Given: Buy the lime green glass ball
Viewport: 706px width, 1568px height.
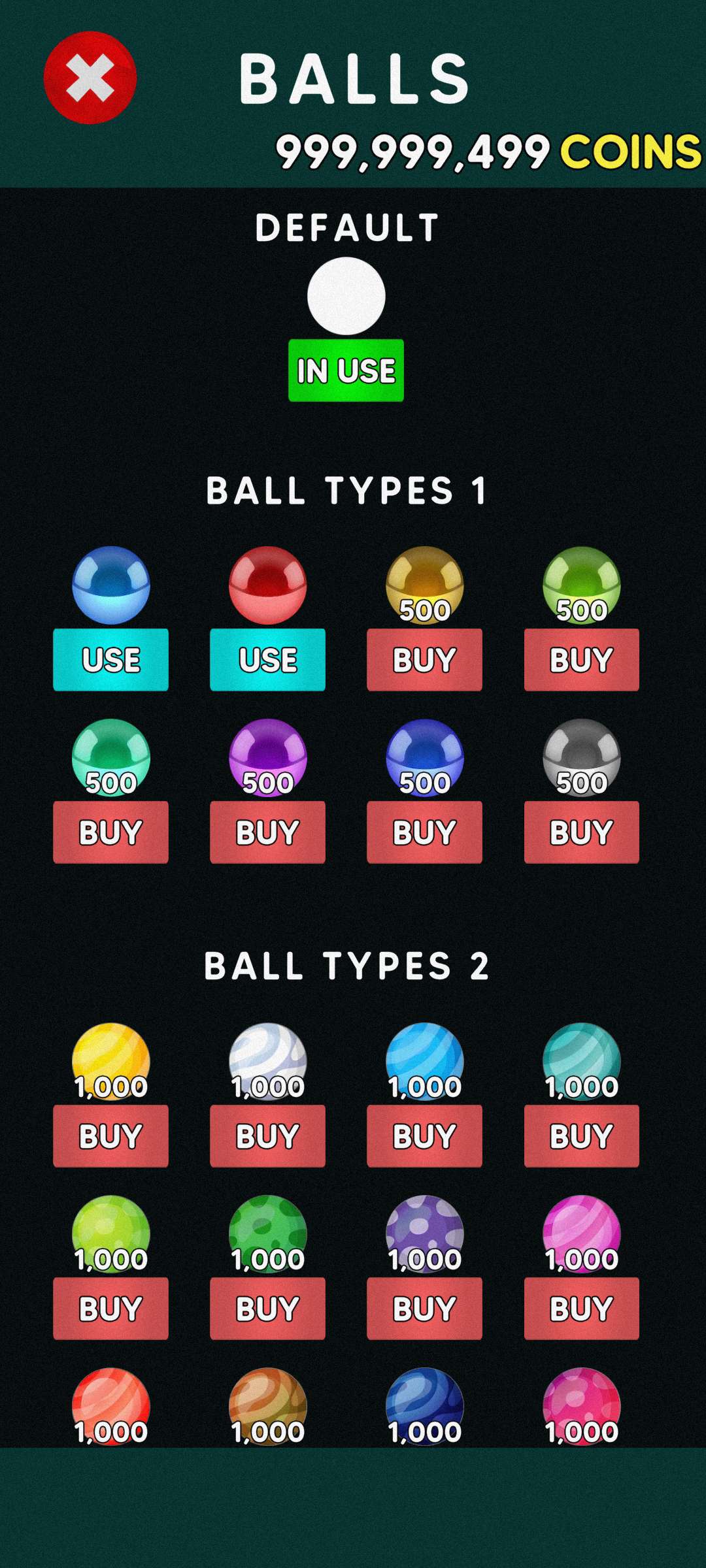Looking at the screenshot, I should (x=581, y=660).
